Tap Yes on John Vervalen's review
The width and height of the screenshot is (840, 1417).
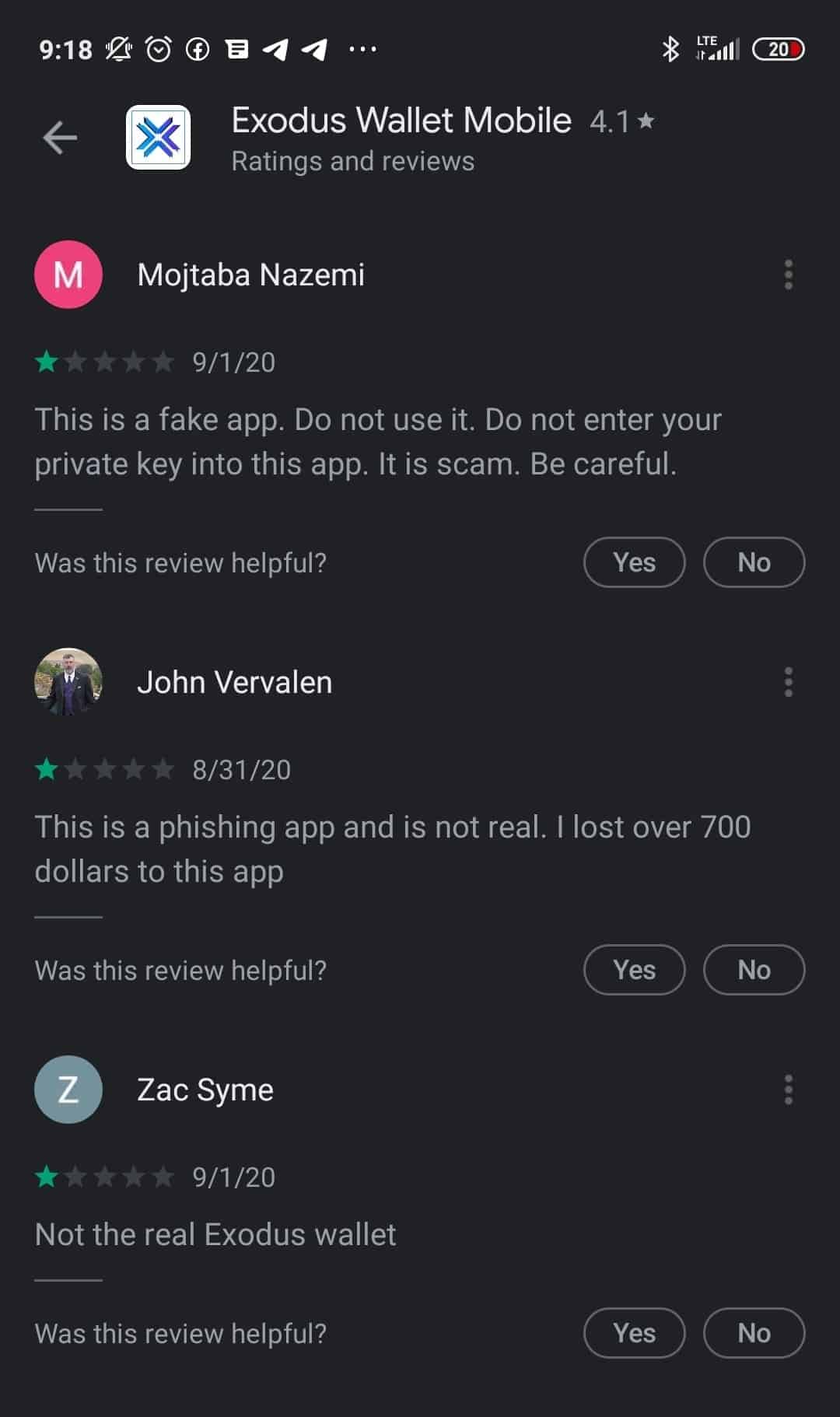tap(634, 970)
